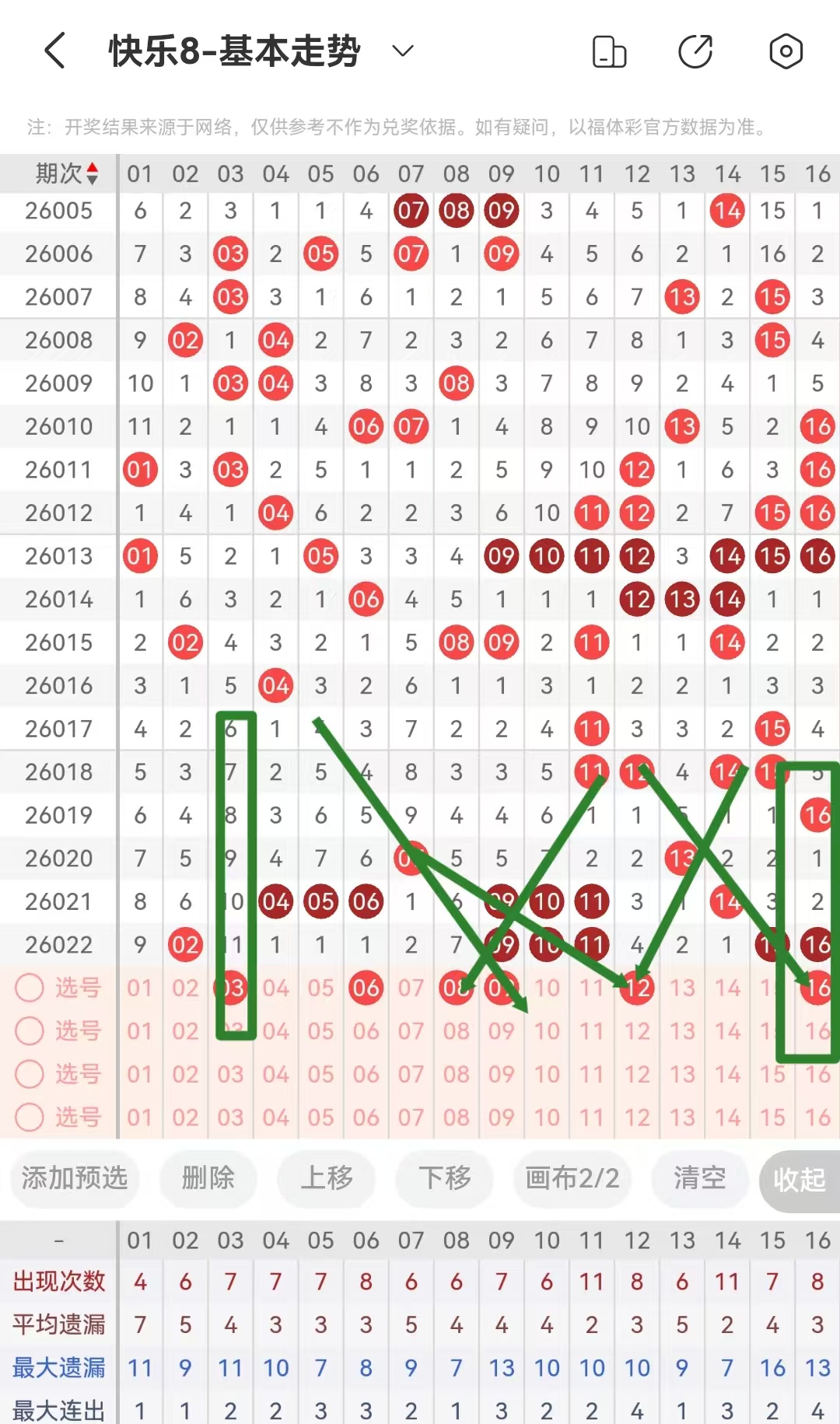Toggle the 期次 sort order arrows
The image size is (840, 1424).
[92, 173]
